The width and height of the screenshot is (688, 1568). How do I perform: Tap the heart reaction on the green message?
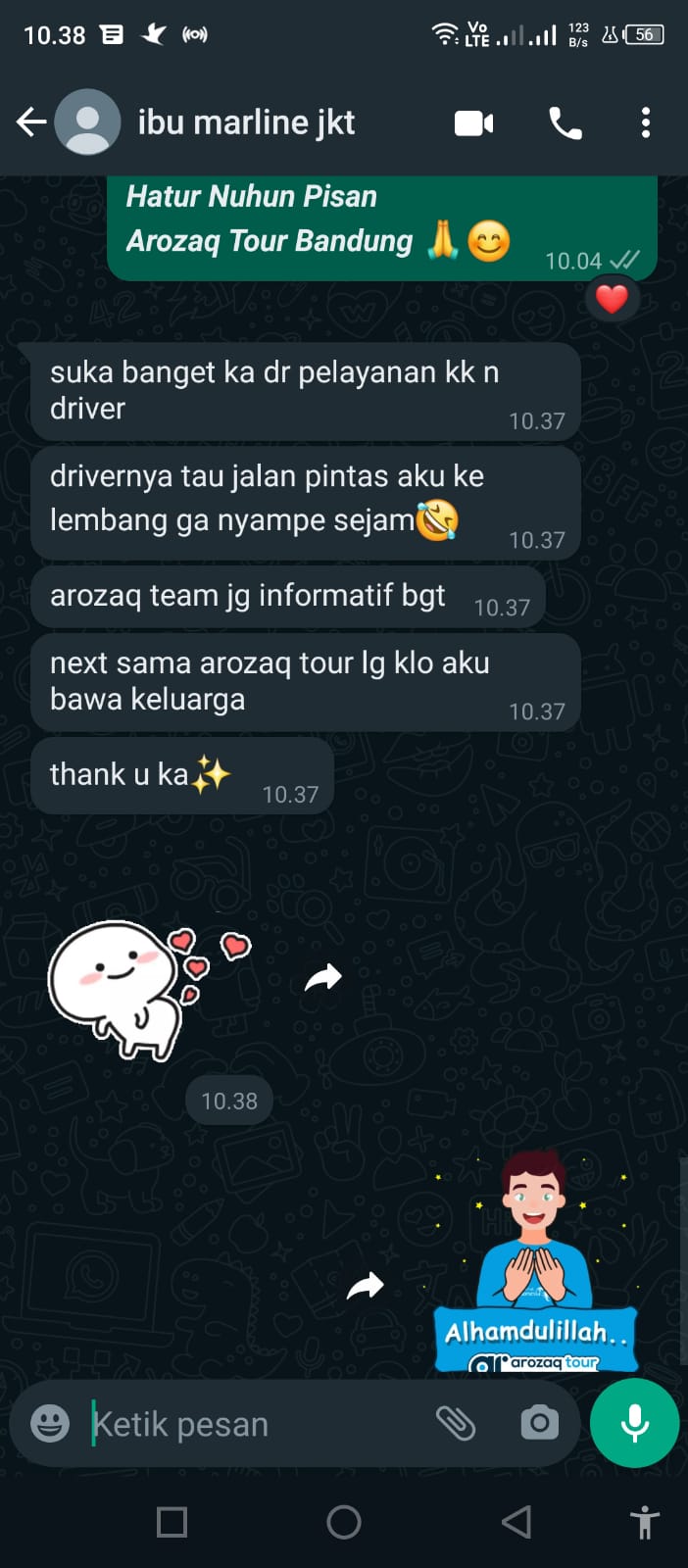click(612, 298)
